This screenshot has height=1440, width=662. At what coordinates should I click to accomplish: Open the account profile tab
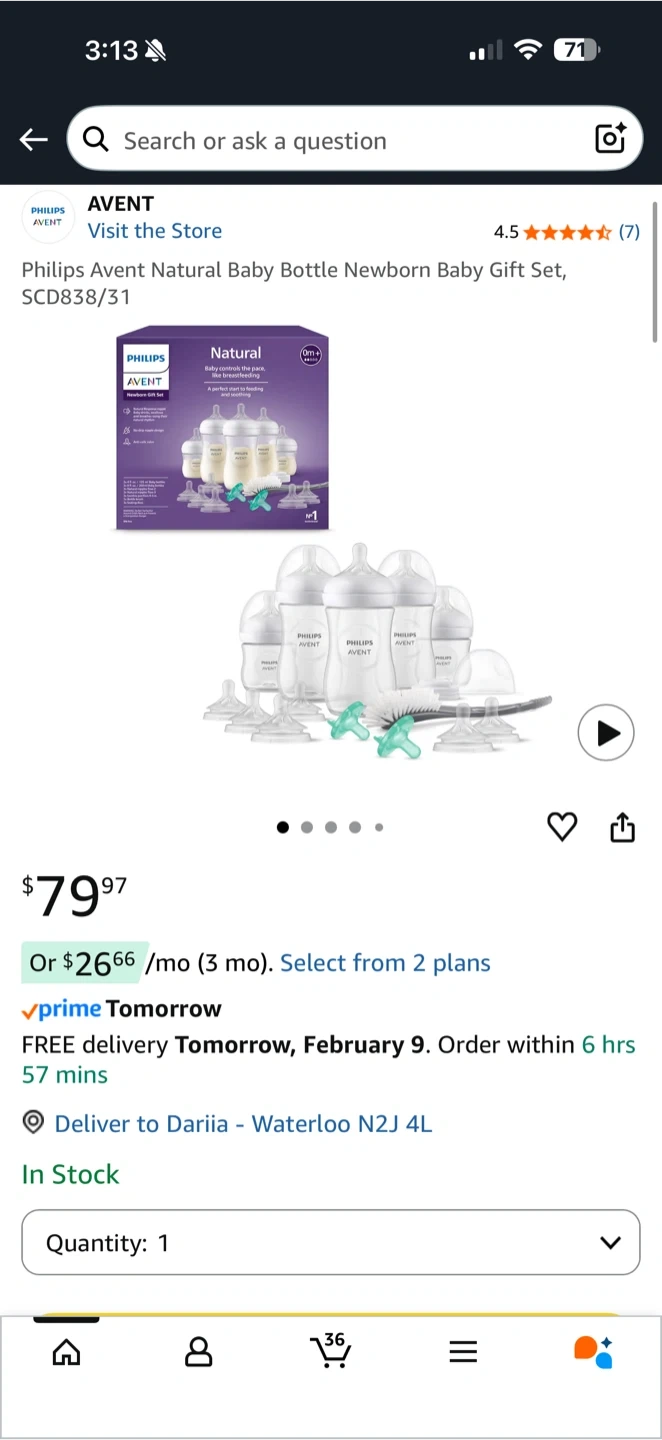pyautogui.click(x=199, y=1353)
